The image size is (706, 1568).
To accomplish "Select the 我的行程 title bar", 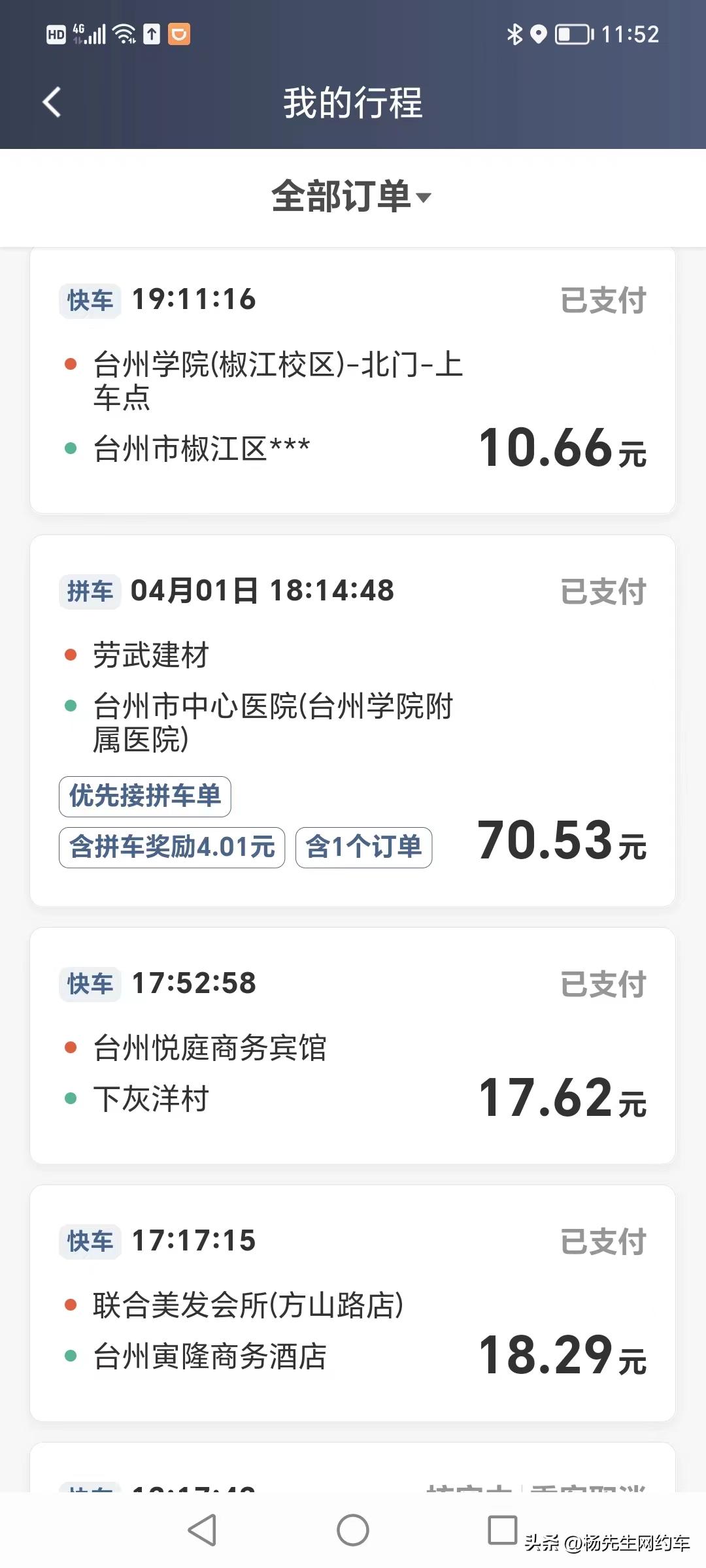I will click(353, 103).
